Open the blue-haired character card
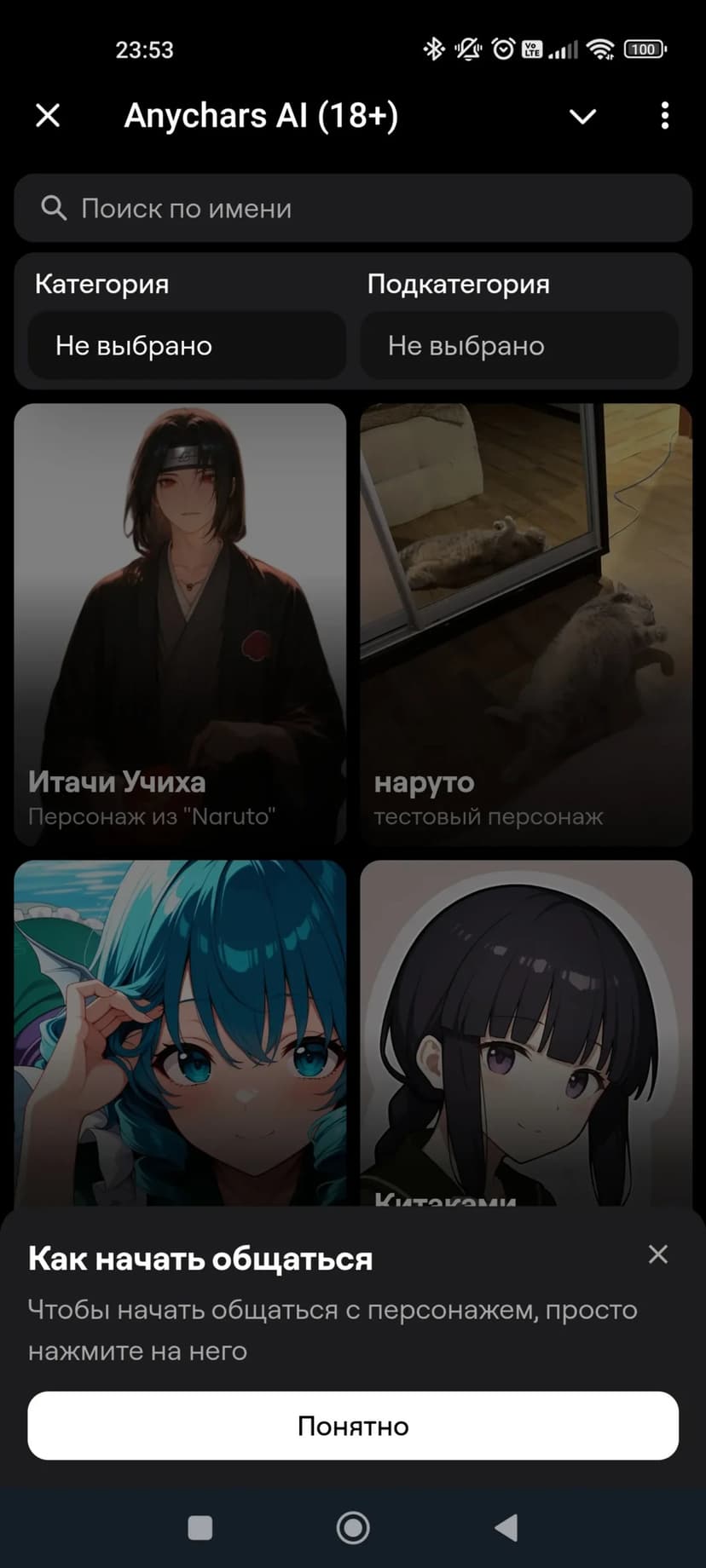The image size is (706, 1568). [180, 1031]
